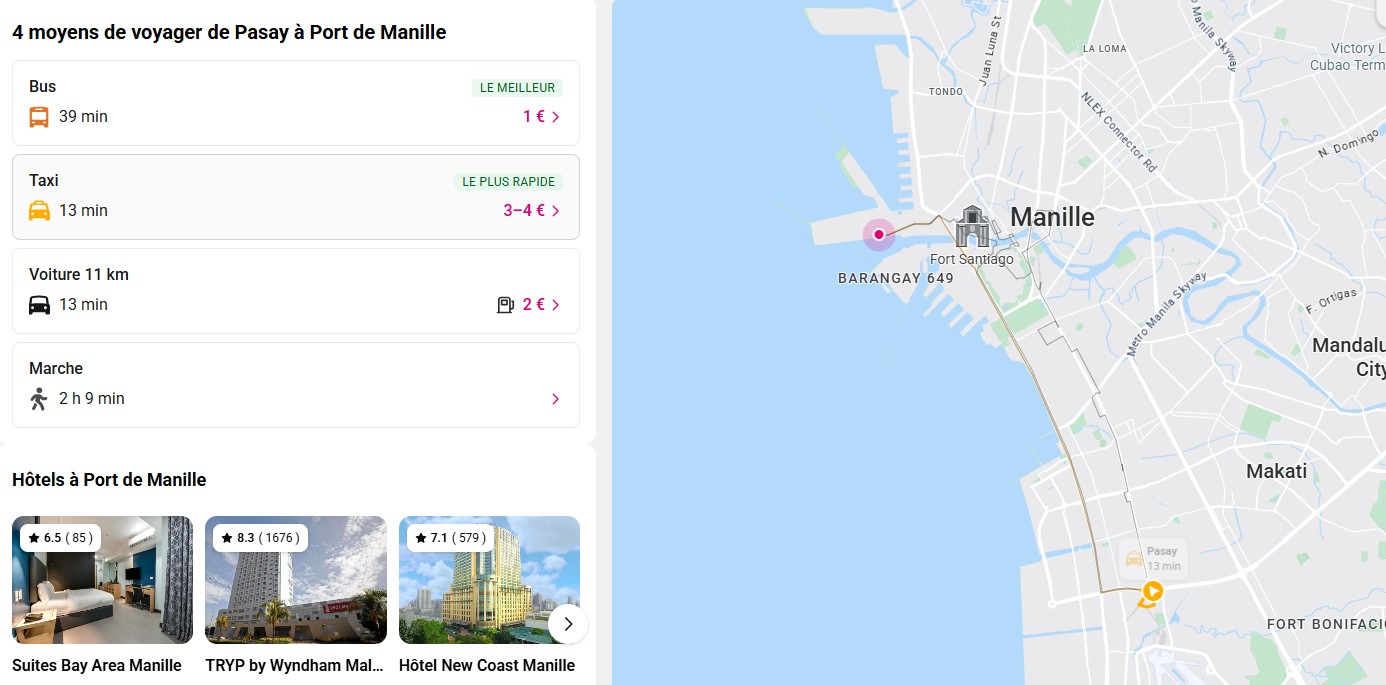
Task: Open TRYP by Wyndham hotel card
Action: click(x=295, y=580)
